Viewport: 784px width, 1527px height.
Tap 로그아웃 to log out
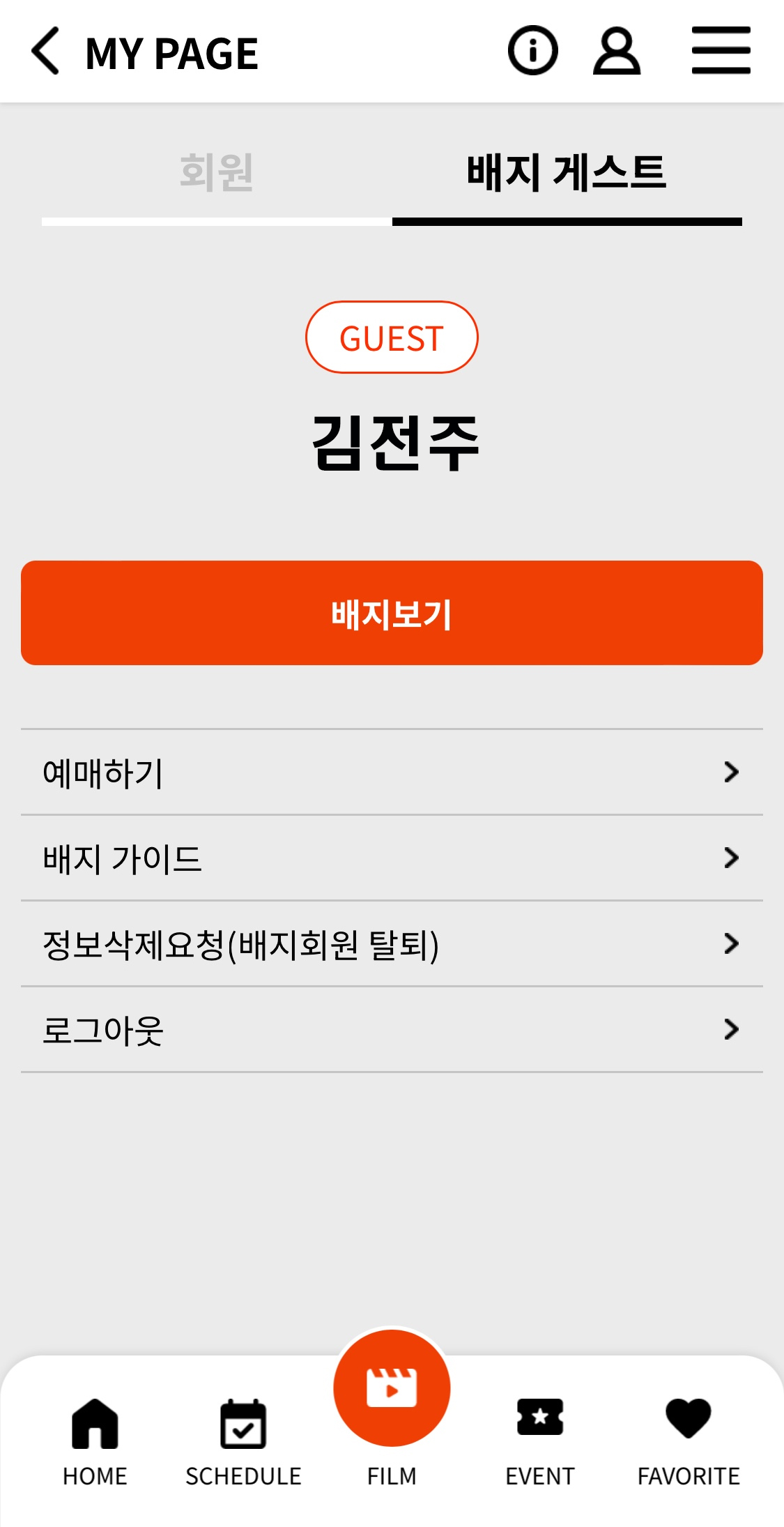[392, 1030]
